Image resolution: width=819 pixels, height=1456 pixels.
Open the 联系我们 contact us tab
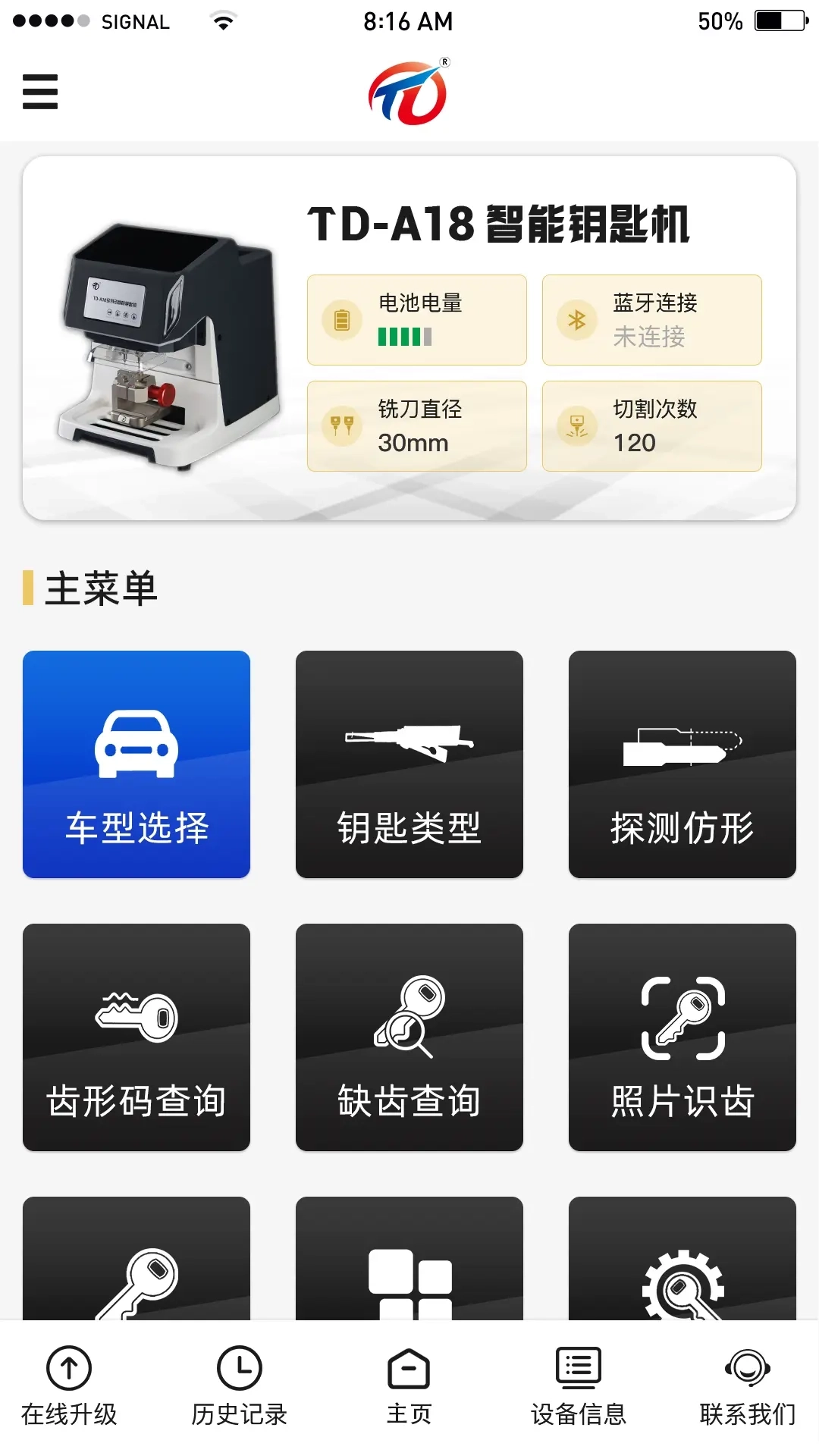click(748, 1385)
